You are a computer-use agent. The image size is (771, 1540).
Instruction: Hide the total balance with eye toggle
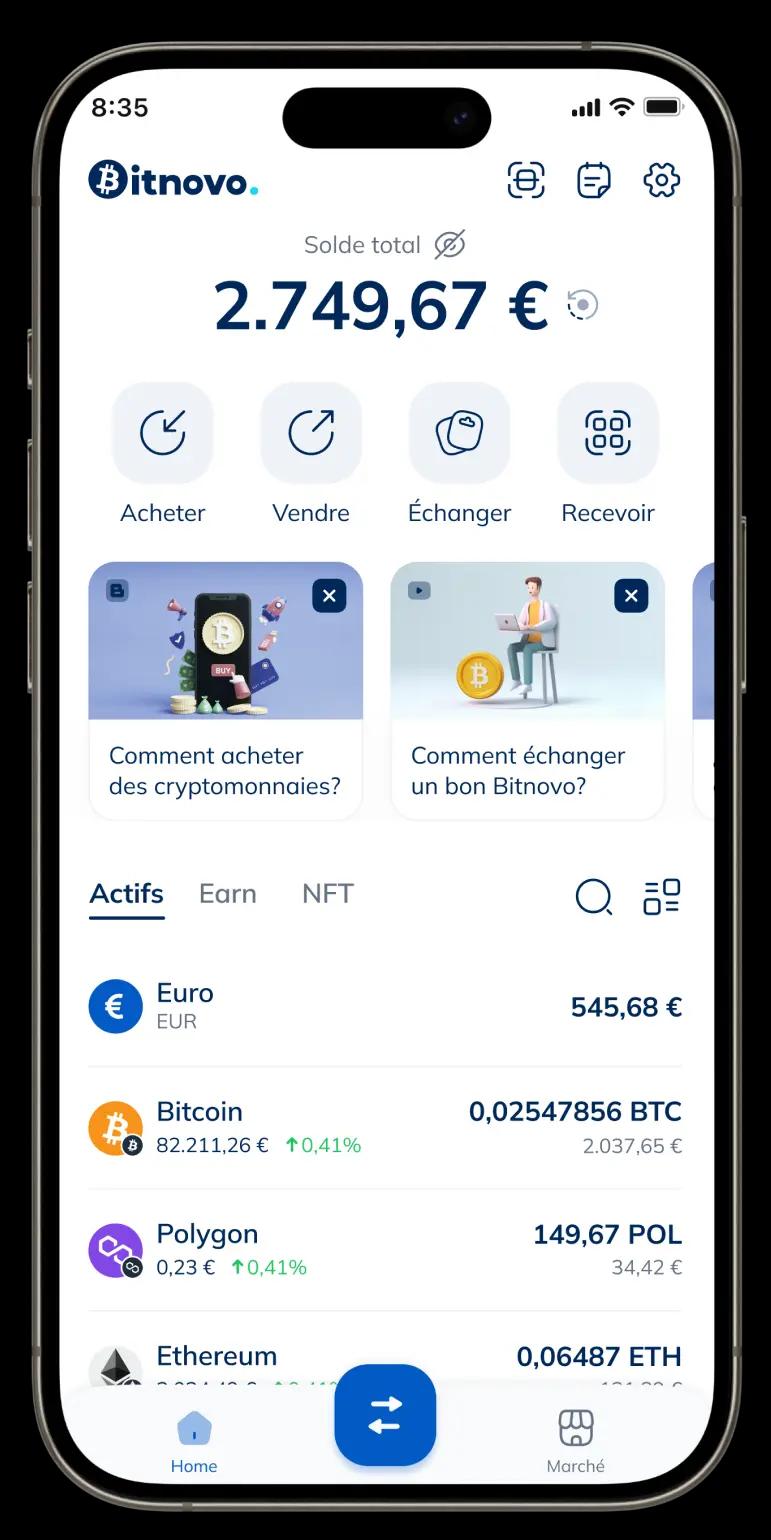click(450, 244)
